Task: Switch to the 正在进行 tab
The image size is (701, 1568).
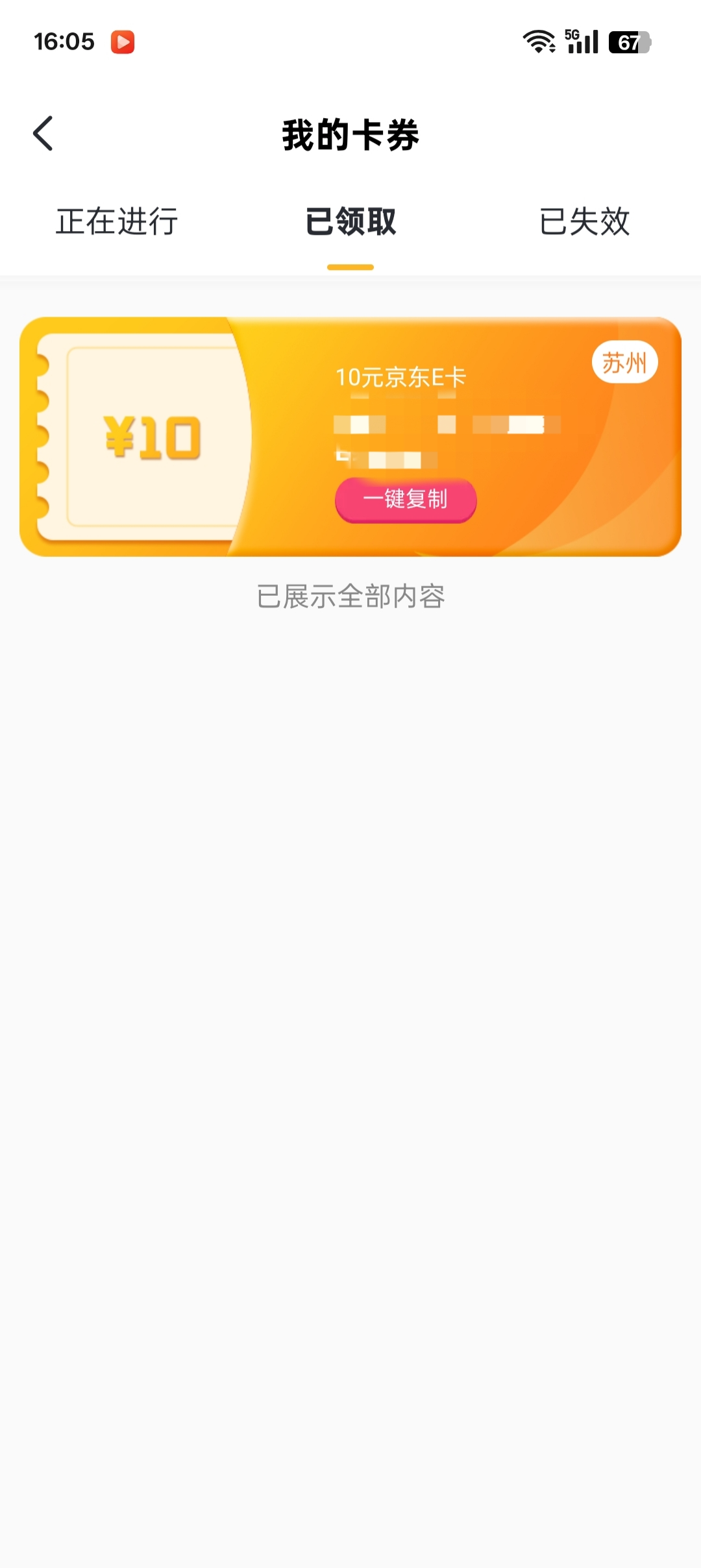Action: pyautogui.click(x=117, y=221)
